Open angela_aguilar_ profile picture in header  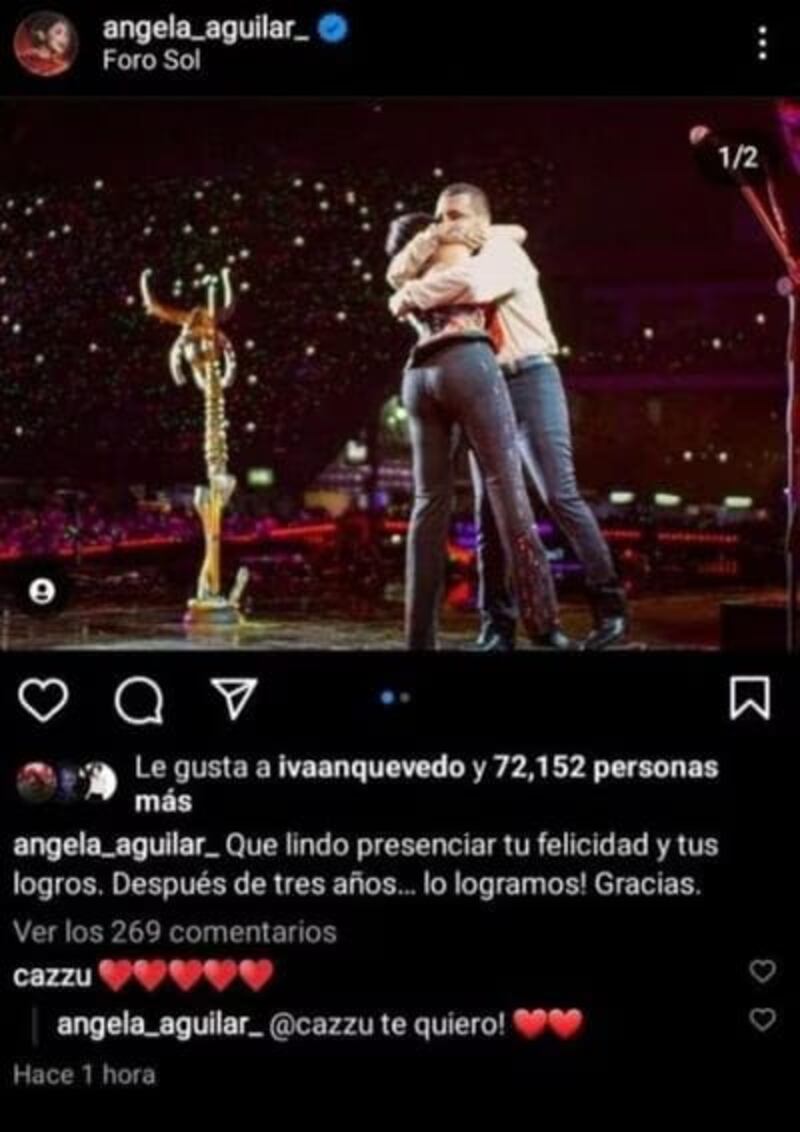point(45,43)
